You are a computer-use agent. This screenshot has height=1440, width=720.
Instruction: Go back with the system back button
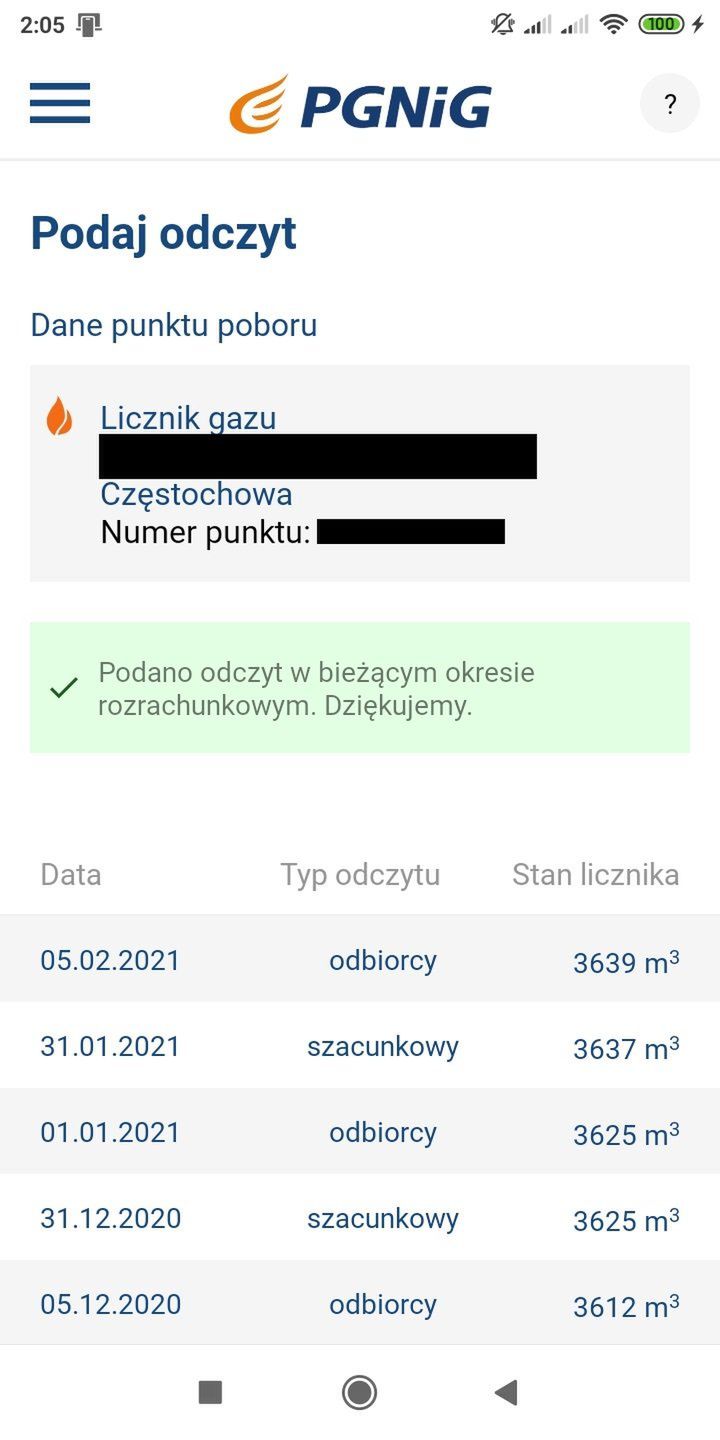pyautogui.click(x=506, y=1392)
